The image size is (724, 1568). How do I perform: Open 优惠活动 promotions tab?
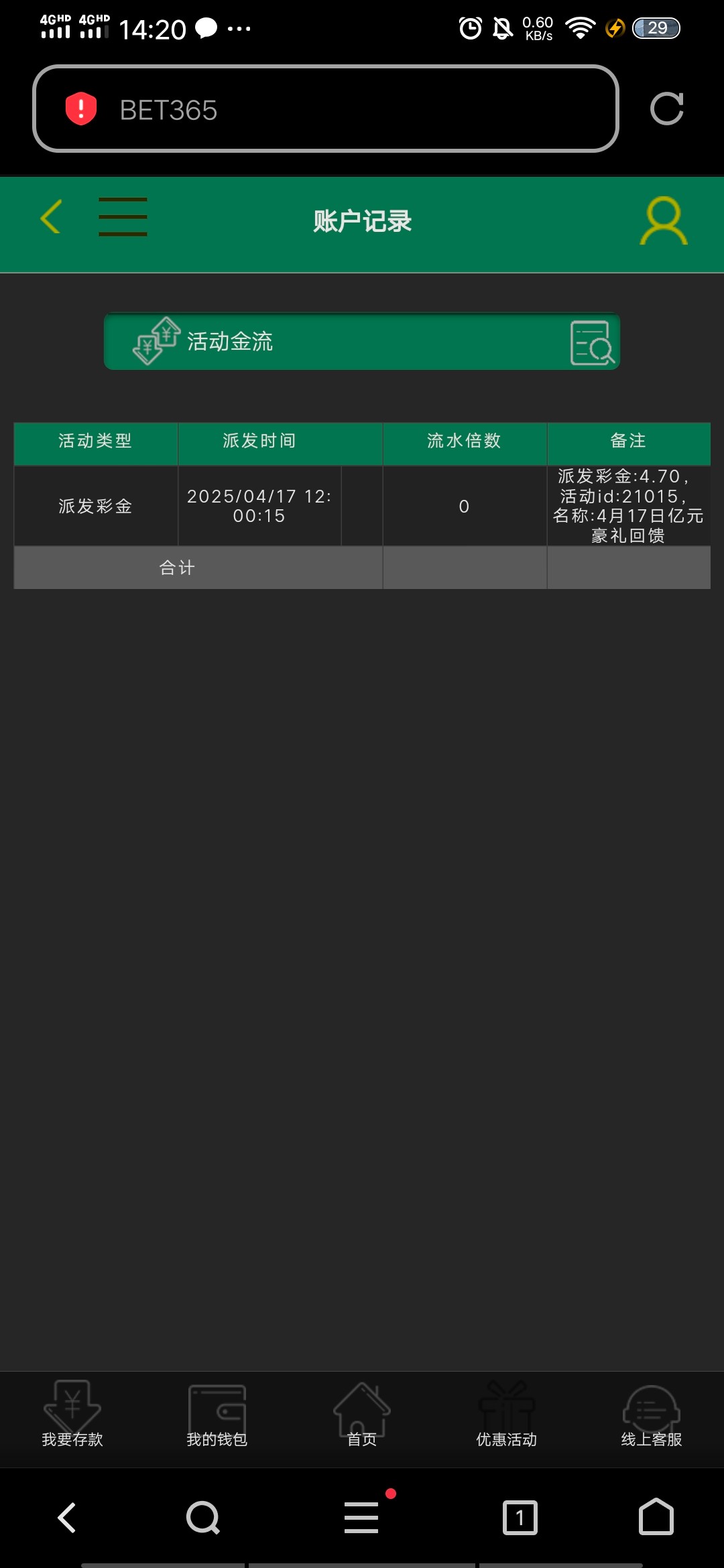(507, 1415)
